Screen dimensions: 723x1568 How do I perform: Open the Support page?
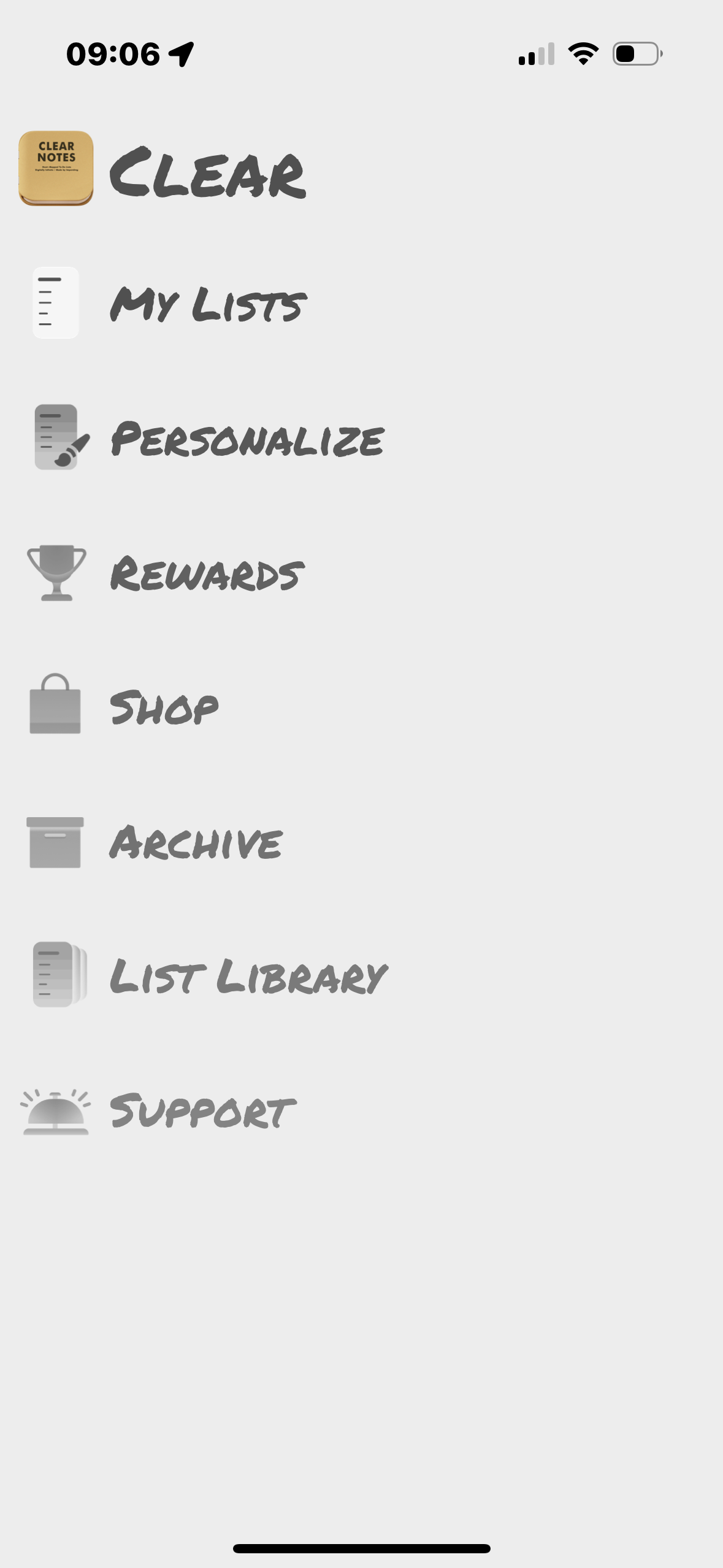tap(202, 1111)
